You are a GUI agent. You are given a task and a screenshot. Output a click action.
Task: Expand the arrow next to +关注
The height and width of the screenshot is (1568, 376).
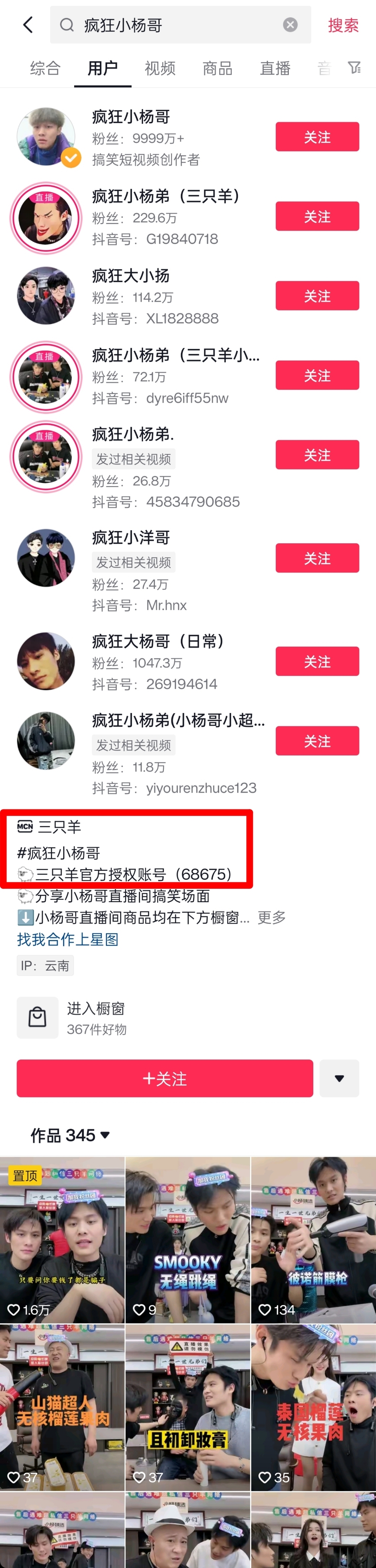tap(339, 1079)
